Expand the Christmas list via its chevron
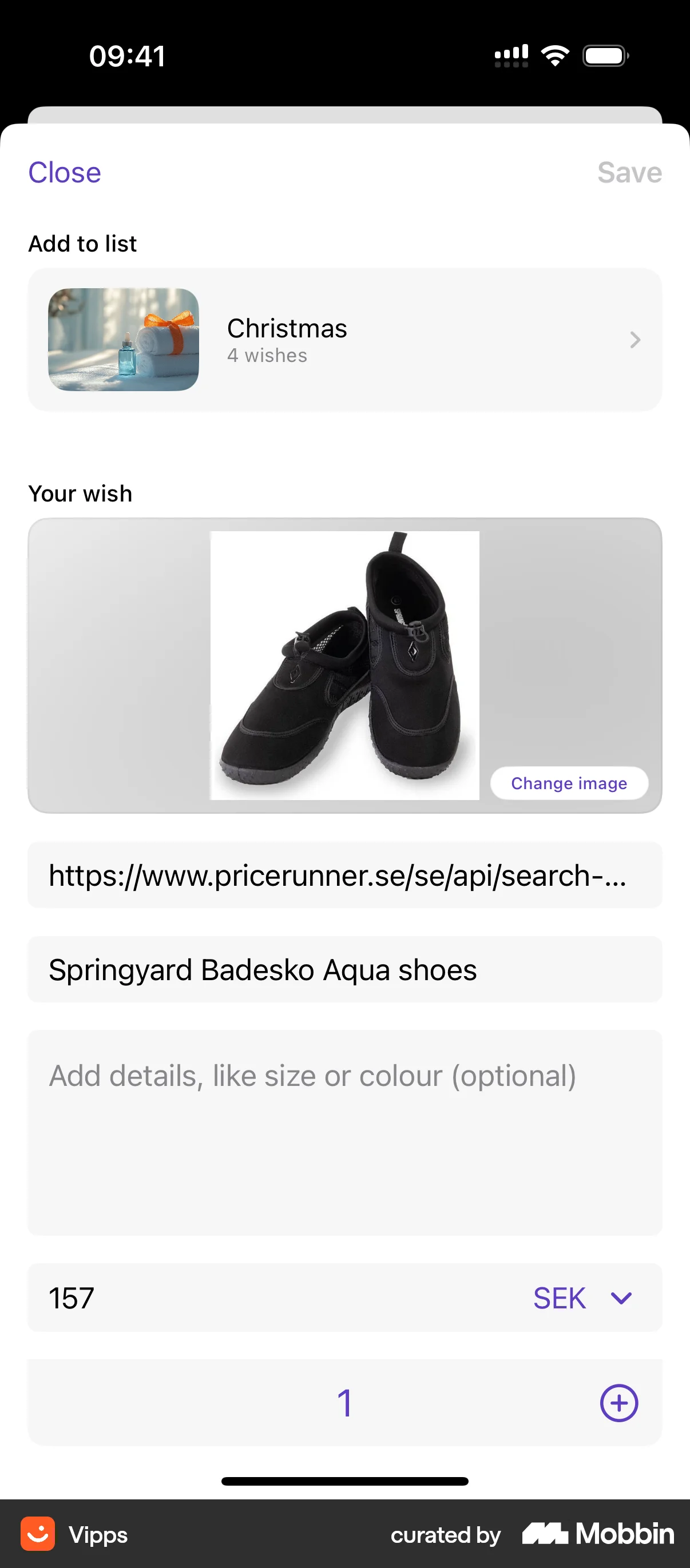The width and height of the screenshot is (690, 1568). point(636,340)
